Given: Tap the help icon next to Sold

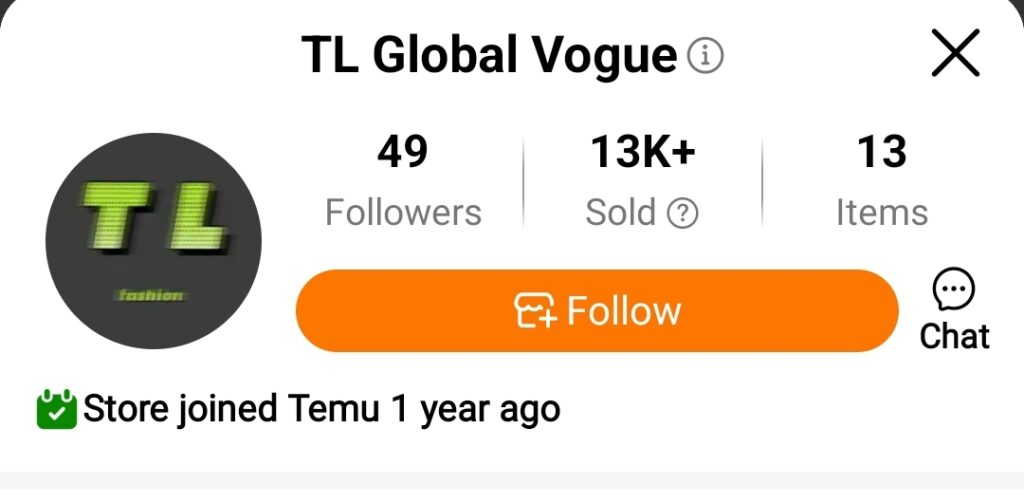Looking at the screenshot, I should click(682, 212).
